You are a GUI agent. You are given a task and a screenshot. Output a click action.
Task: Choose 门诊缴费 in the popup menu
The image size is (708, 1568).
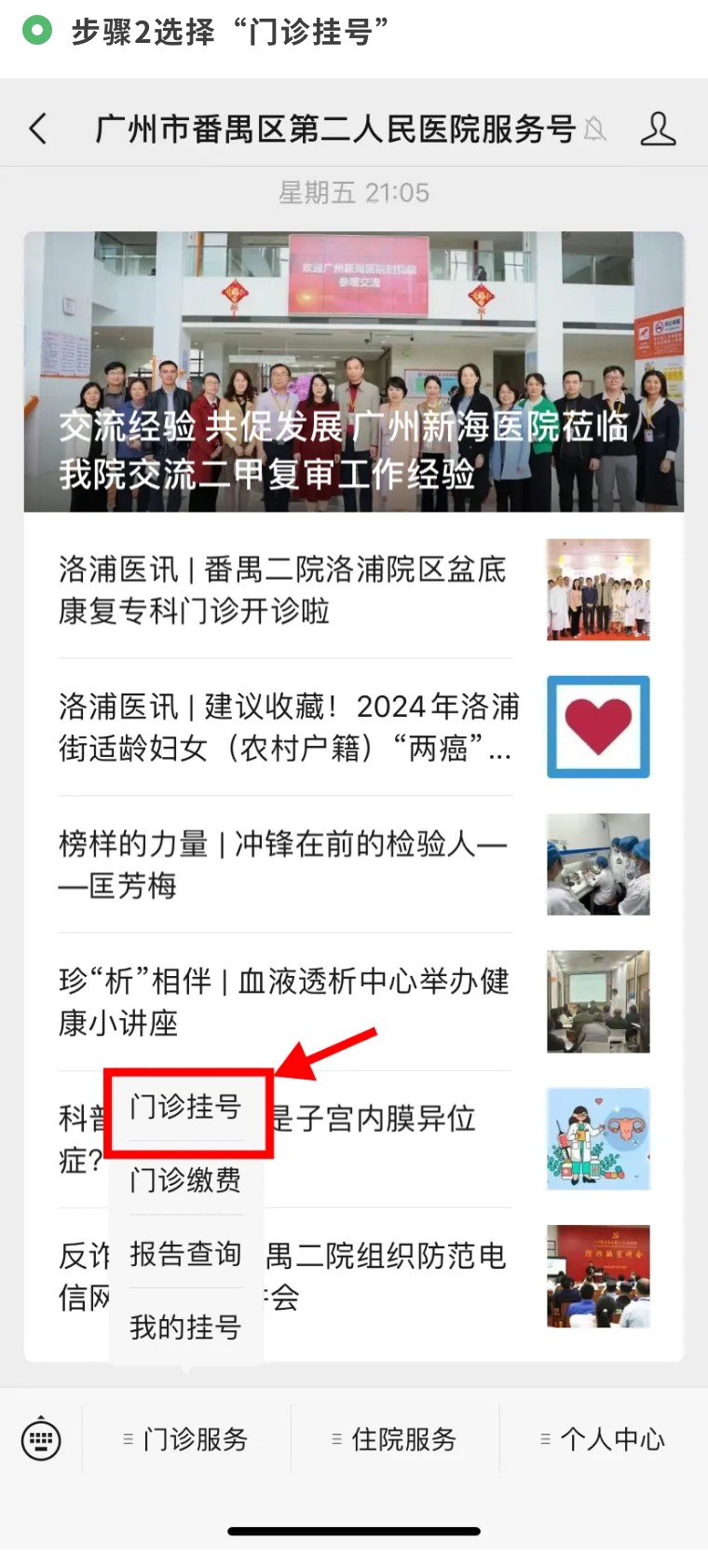pyautogui.click(x=186, y=1180)
